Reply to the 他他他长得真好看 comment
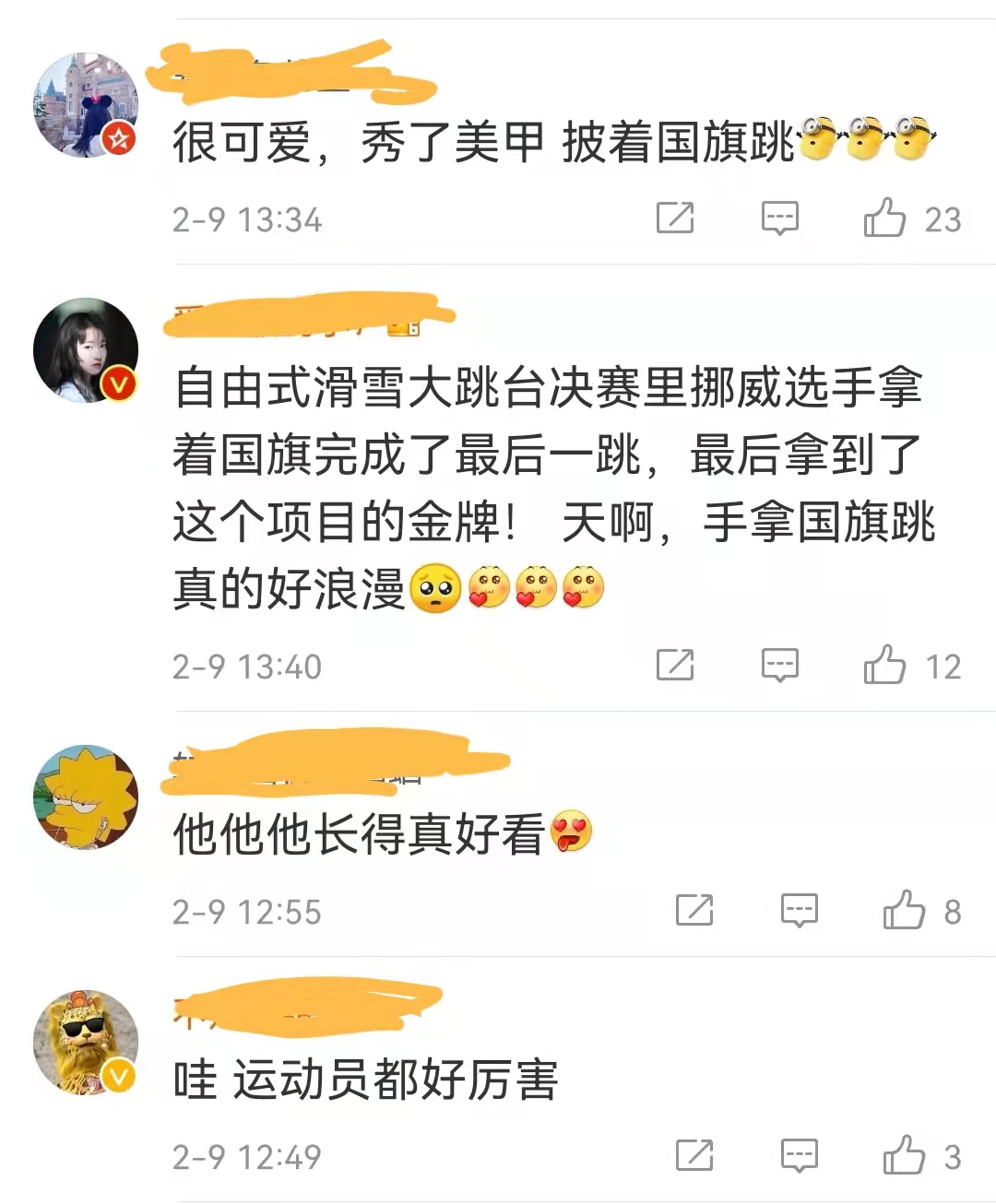The image size is (996, 1204). click(x=799, y=911)
